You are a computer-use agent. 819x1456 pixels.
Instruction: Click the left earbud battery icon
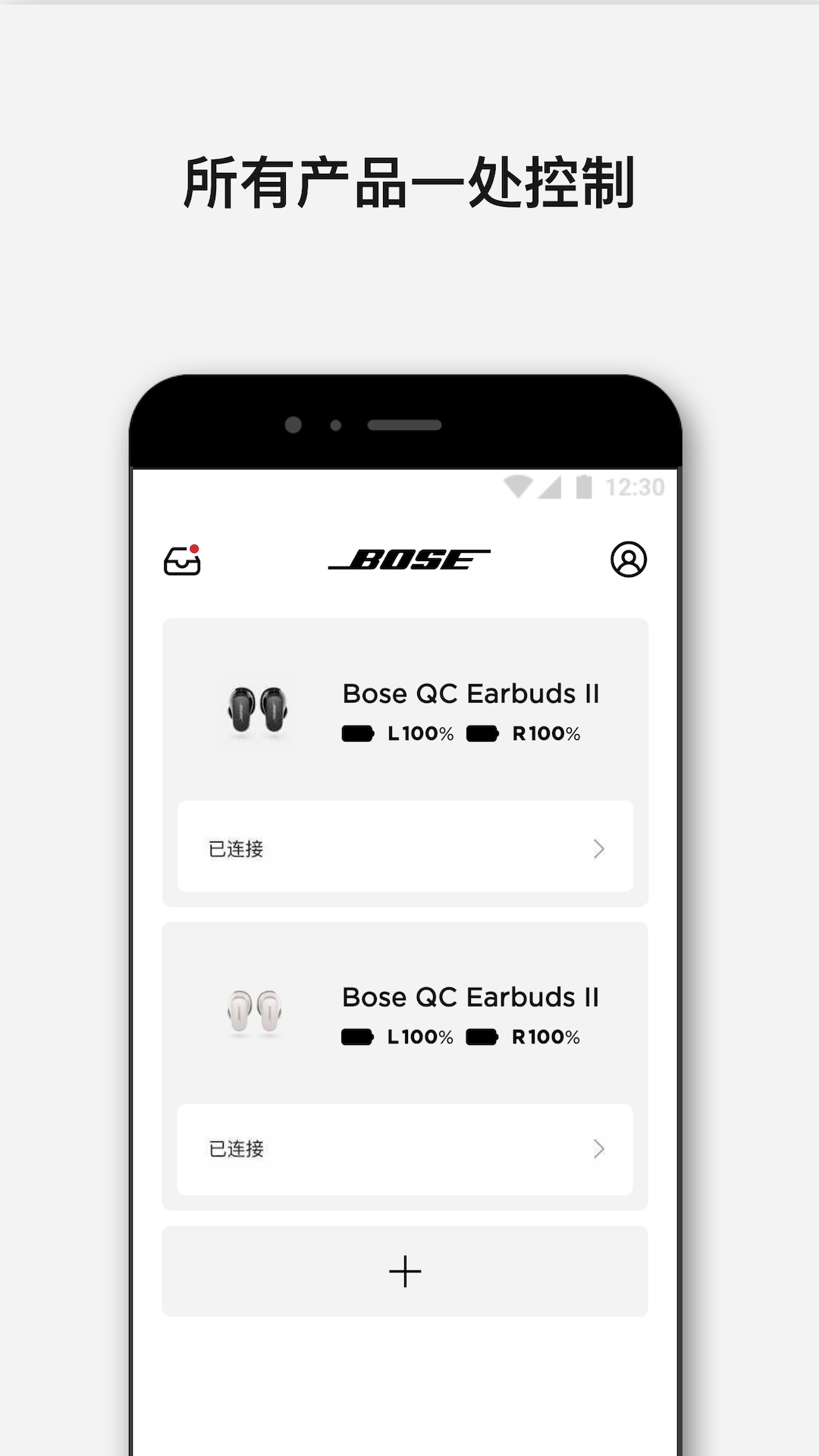click(x=358, y=733)
